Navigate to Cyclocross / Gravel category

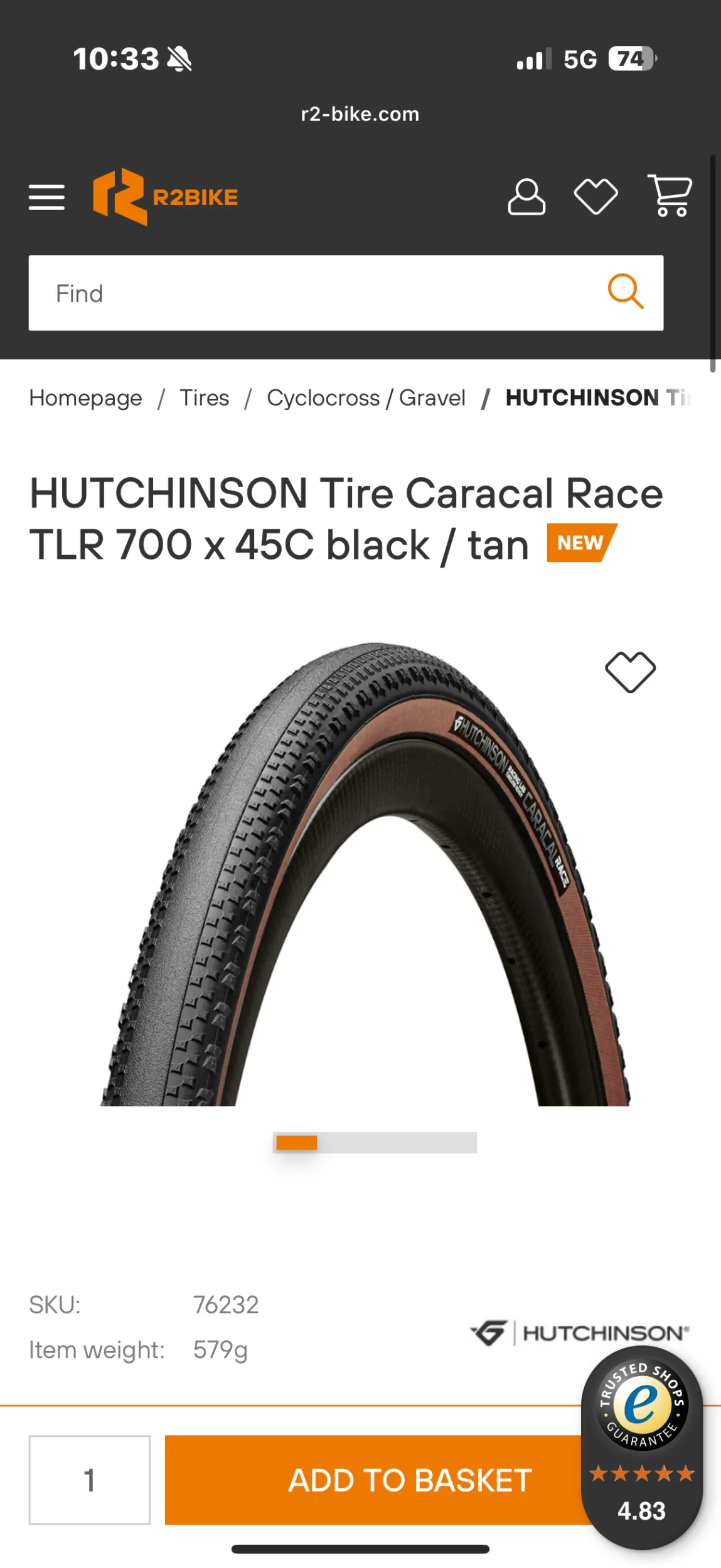[366, 398]
